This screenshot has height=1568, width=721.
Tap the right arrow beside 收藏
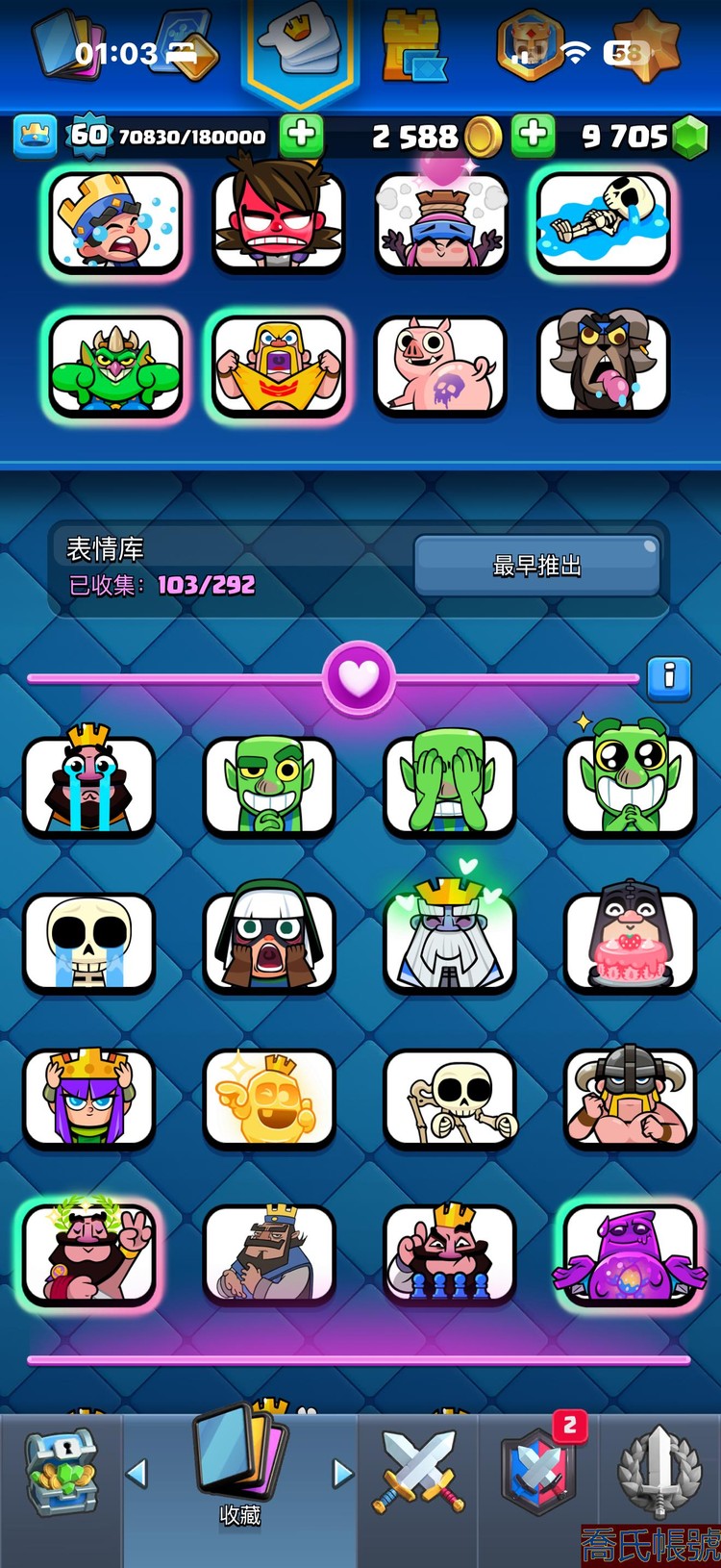point(342,1473)
